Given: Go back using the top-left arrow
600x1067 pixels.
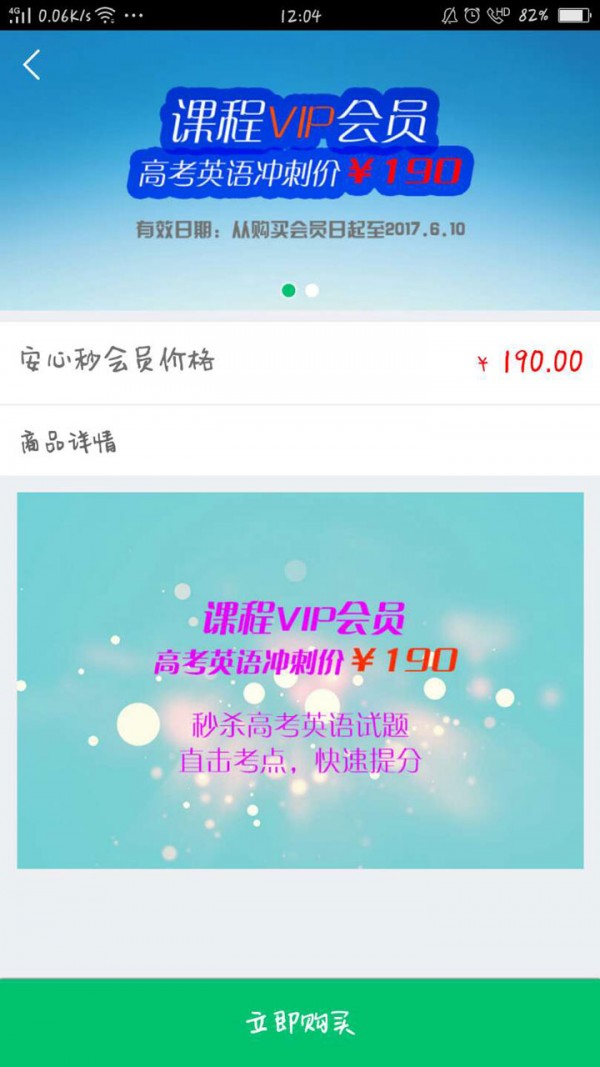Looking at the screenshot, I should pyautogui.click(x=32, y=65).
